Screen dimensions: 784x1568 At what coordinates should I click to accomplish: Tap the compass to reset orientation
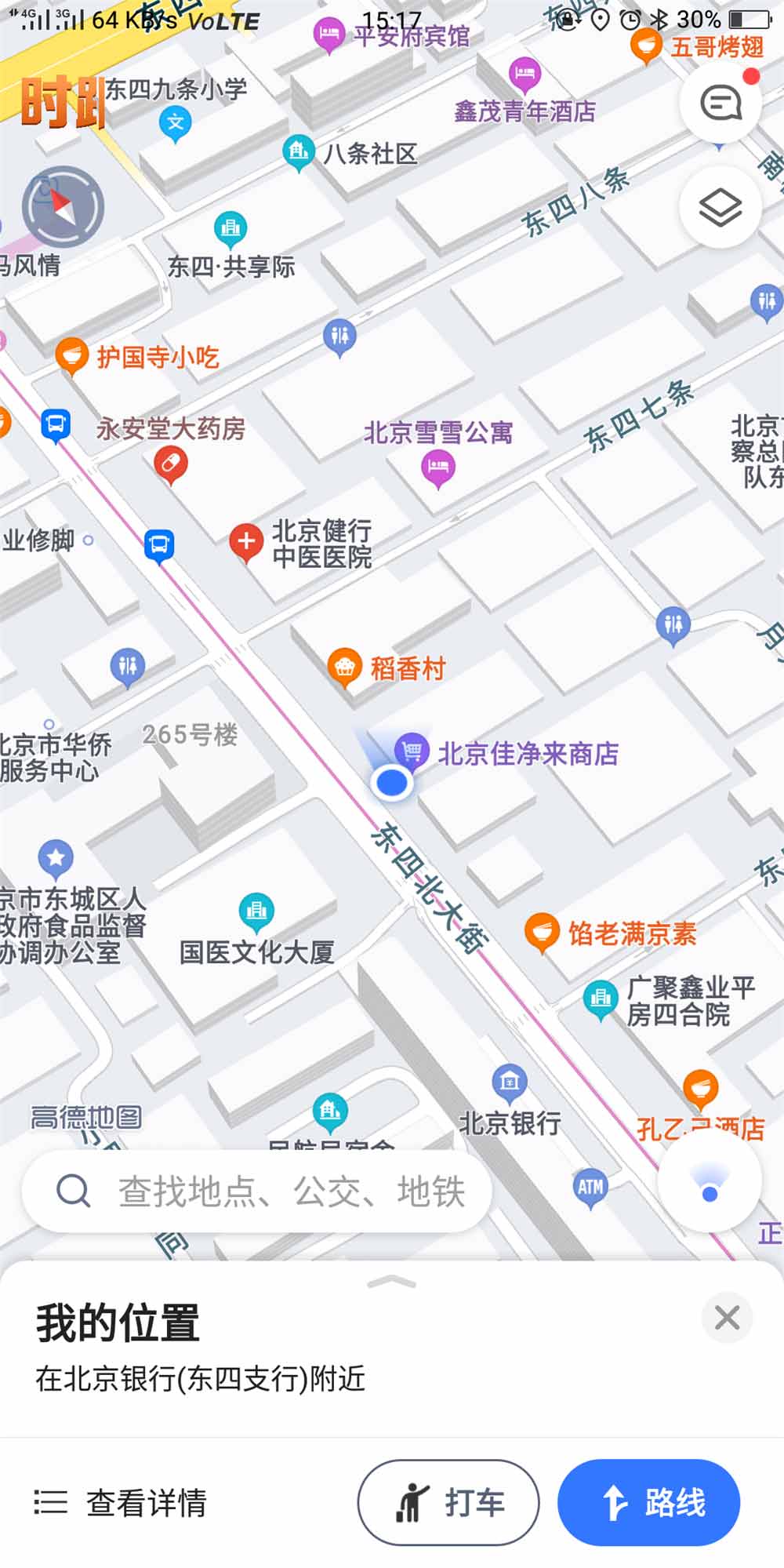click(x=63, y=207)
